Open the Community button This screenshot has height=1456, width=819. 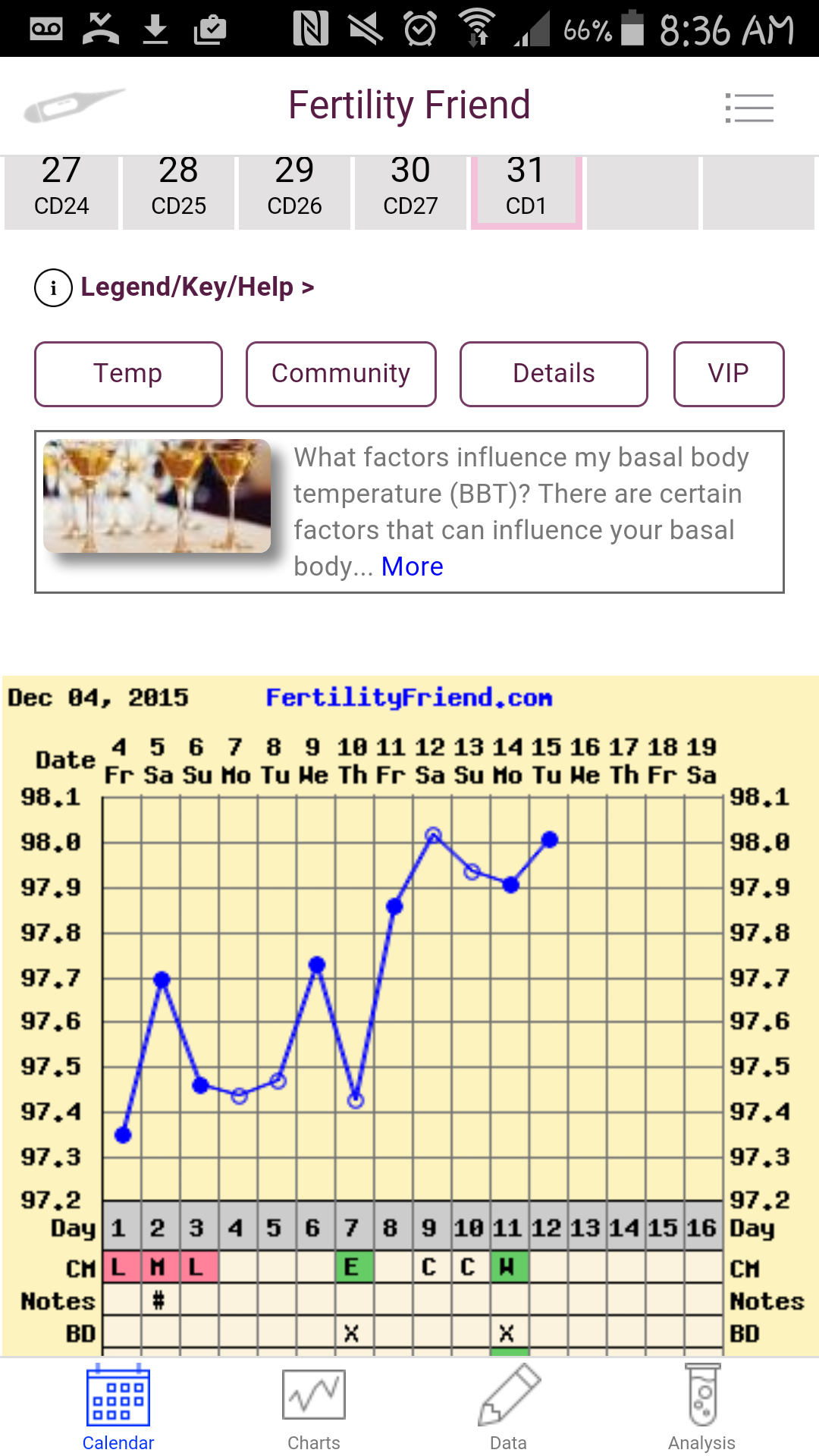coord(340,374)
